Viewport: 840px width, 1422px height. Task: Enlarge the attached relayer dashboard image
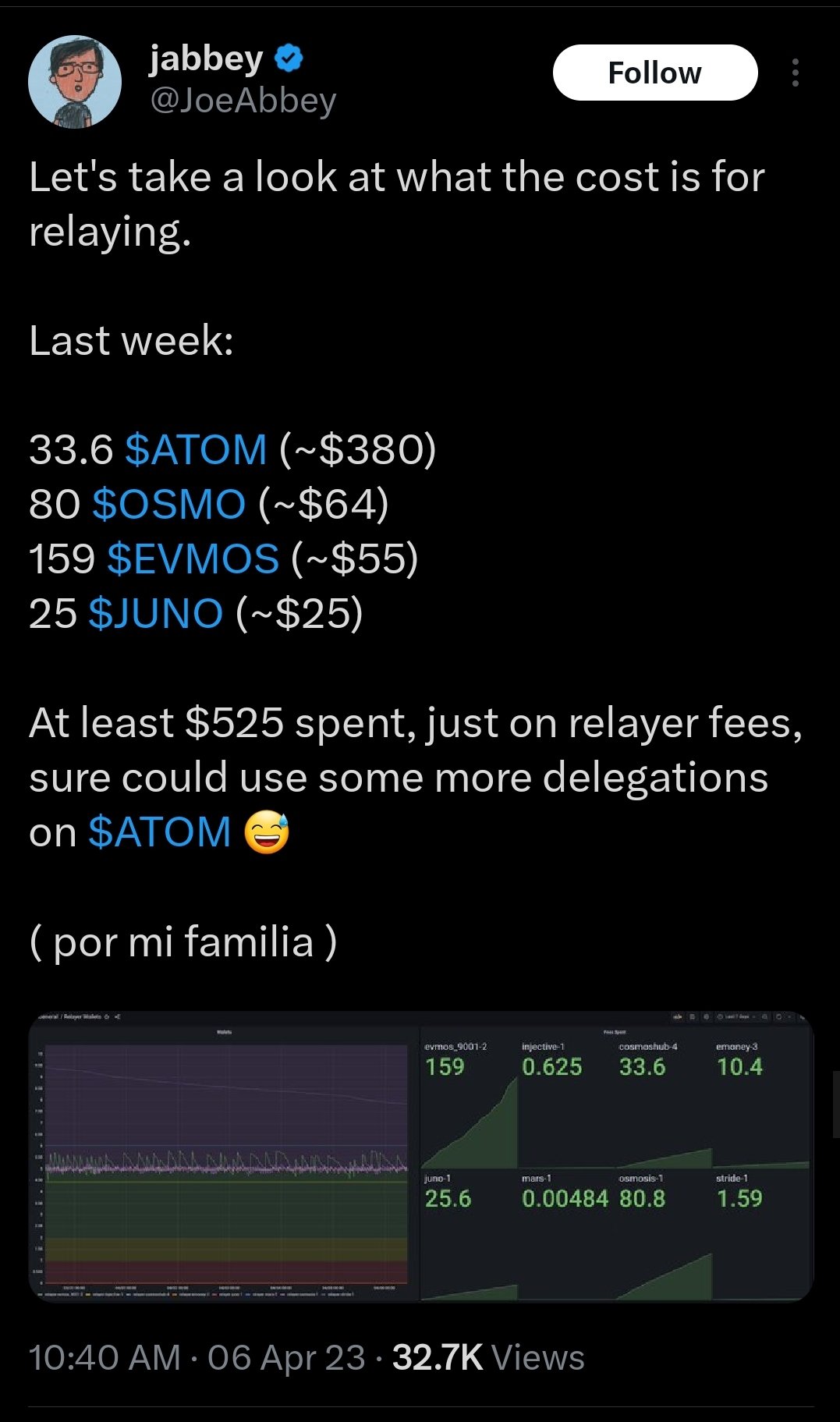click(421, 1156)
